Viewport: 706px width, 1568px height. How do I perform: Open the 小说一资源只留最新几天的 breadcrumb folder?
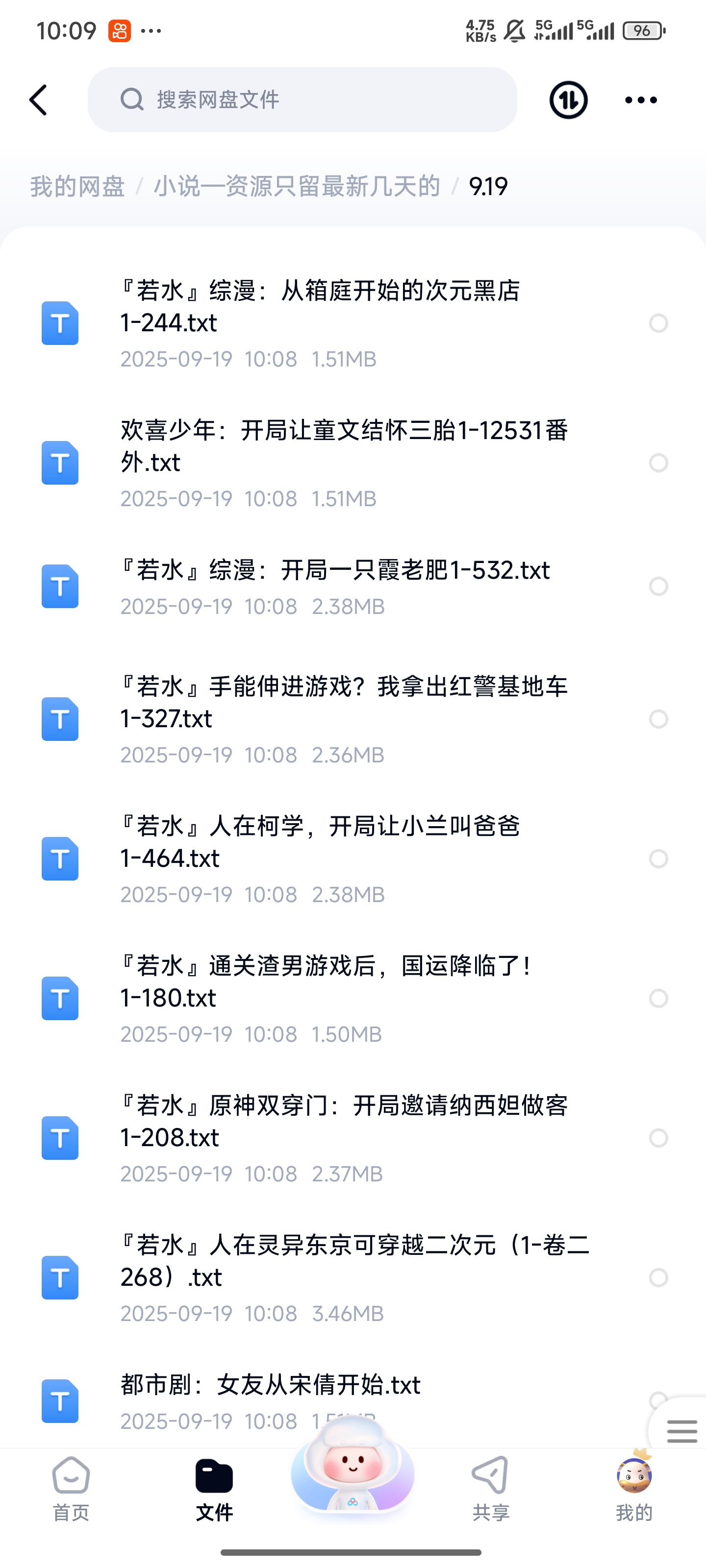click(297, 186)
